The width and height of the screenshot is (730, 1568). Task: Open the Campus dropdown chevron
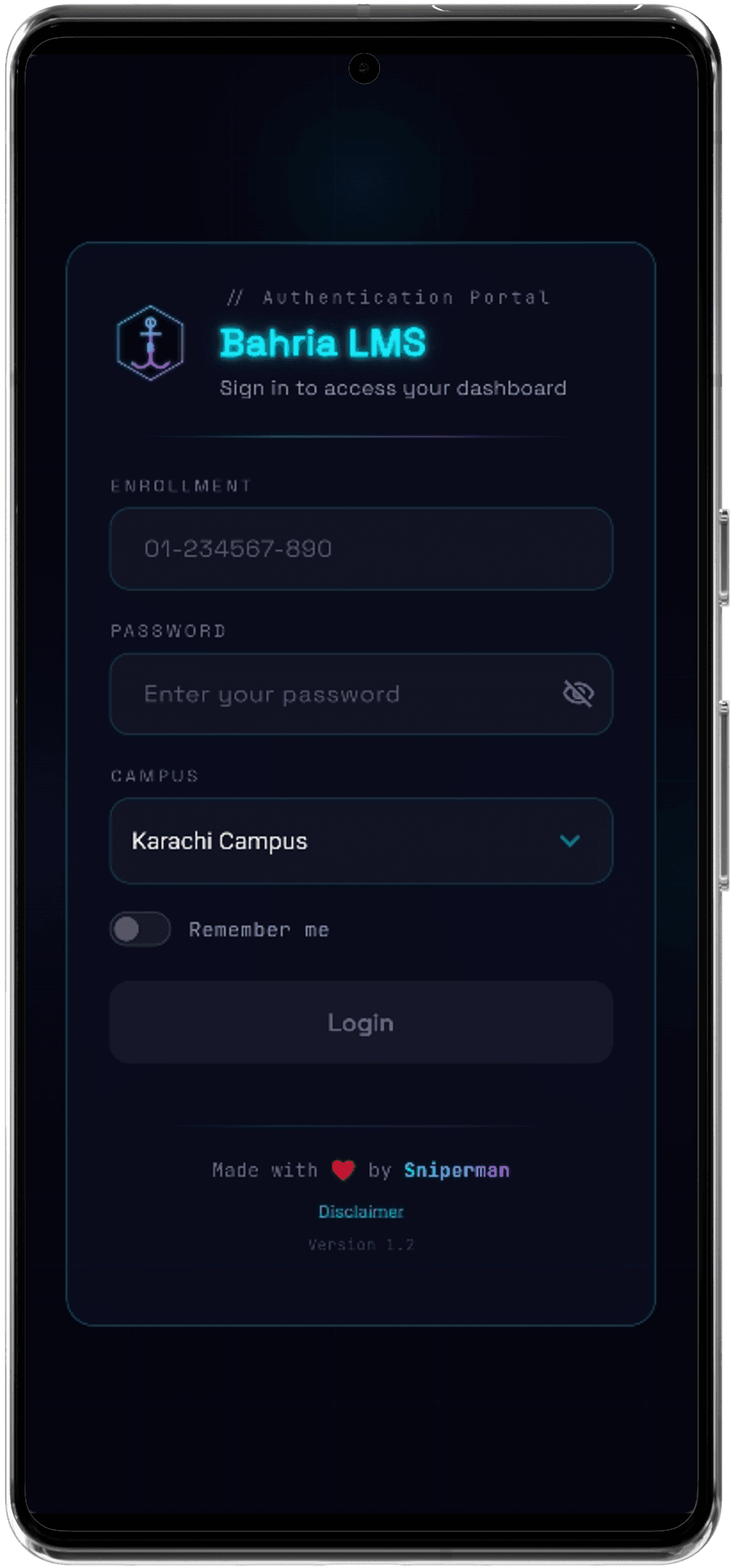click(x=569, y=841)
